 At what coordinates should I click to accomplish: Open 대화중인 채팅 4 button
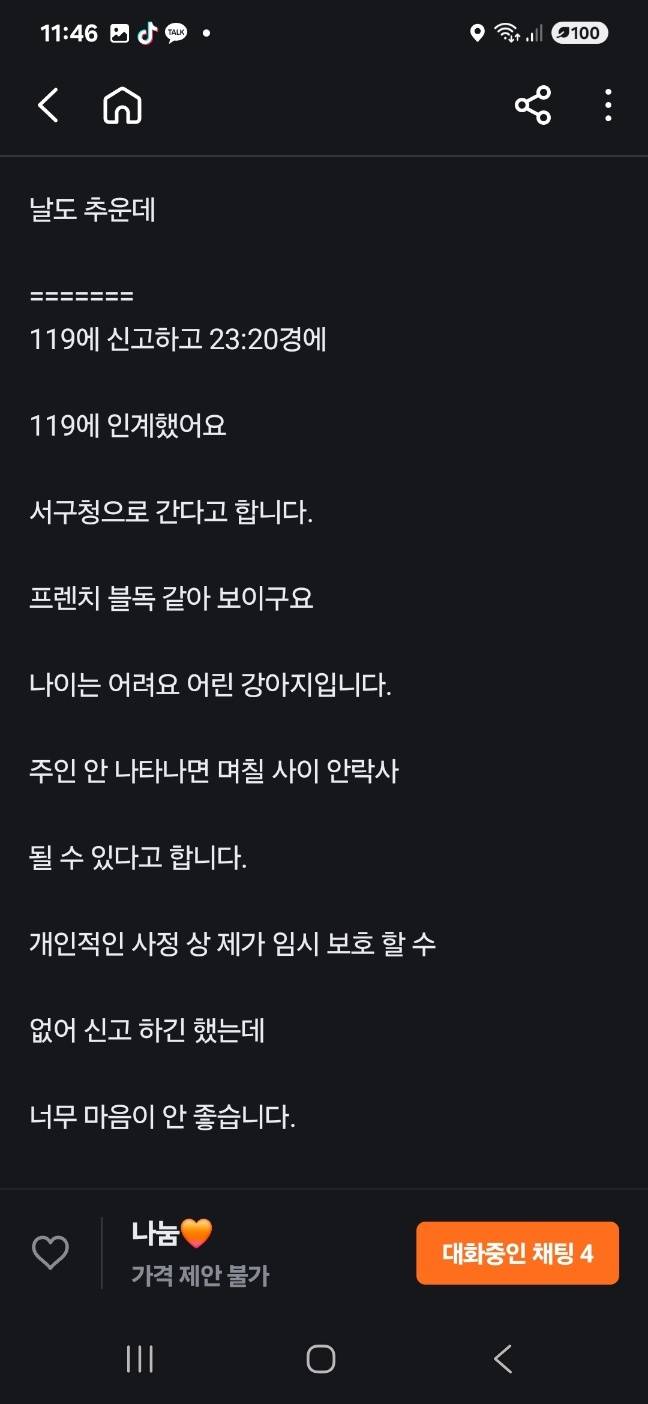click(517, 1253)
